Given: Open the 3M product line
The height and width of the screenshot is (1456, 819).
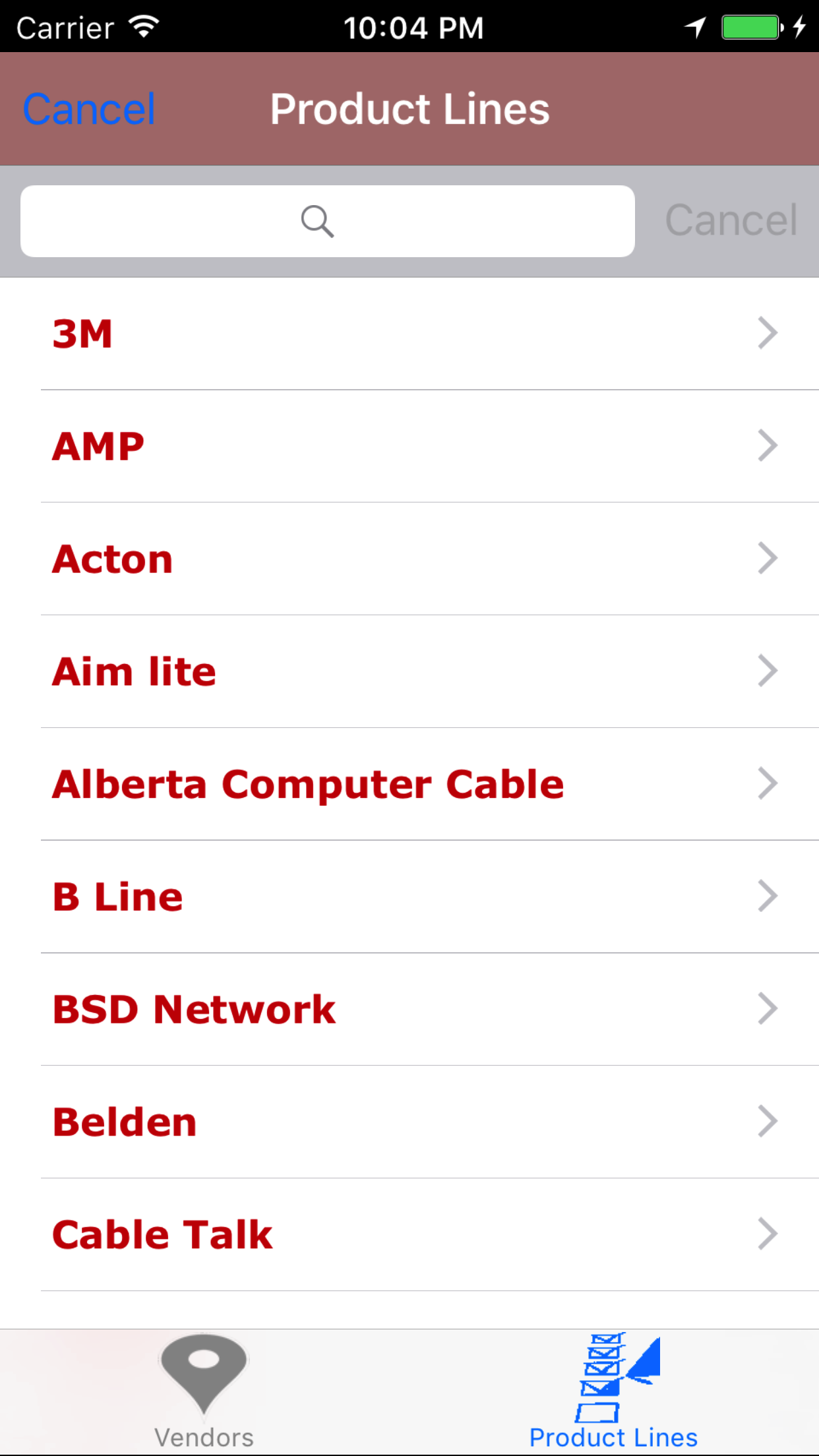Looking at the screenshot, I should click(x=409, y=334).
